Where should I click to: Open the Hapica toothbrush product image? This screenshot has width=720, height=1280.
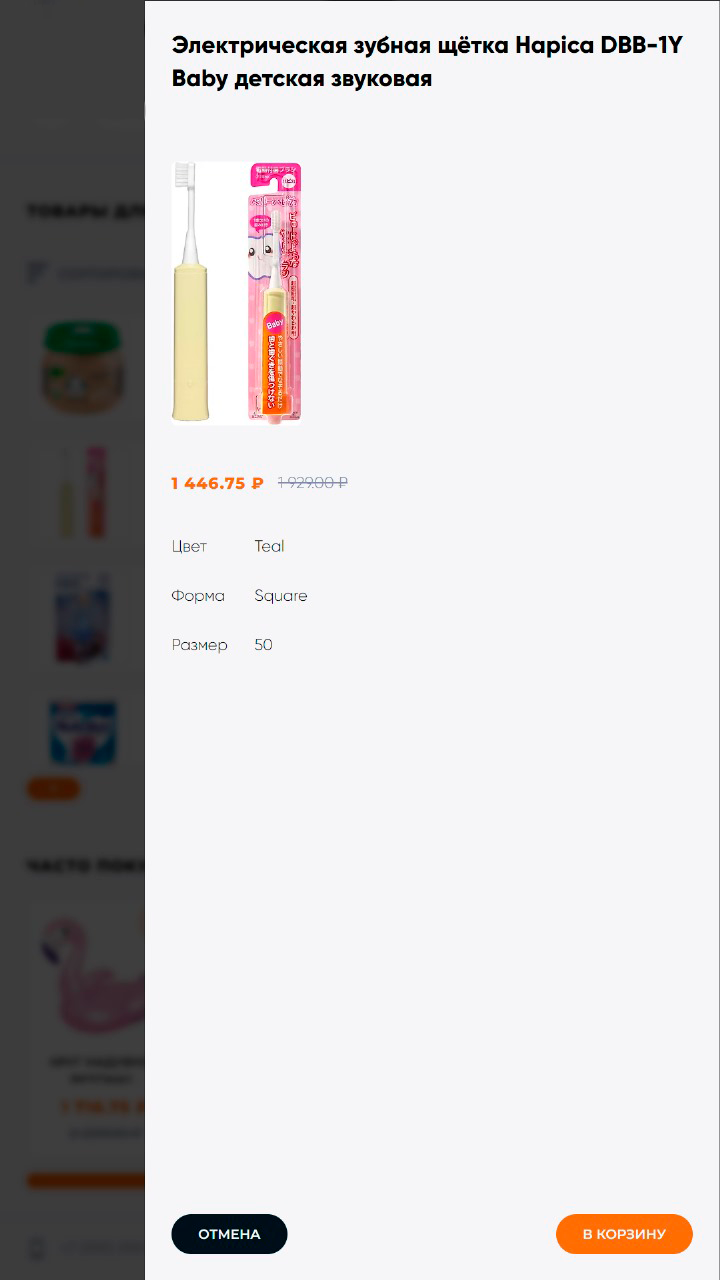[x=237, y=293]
